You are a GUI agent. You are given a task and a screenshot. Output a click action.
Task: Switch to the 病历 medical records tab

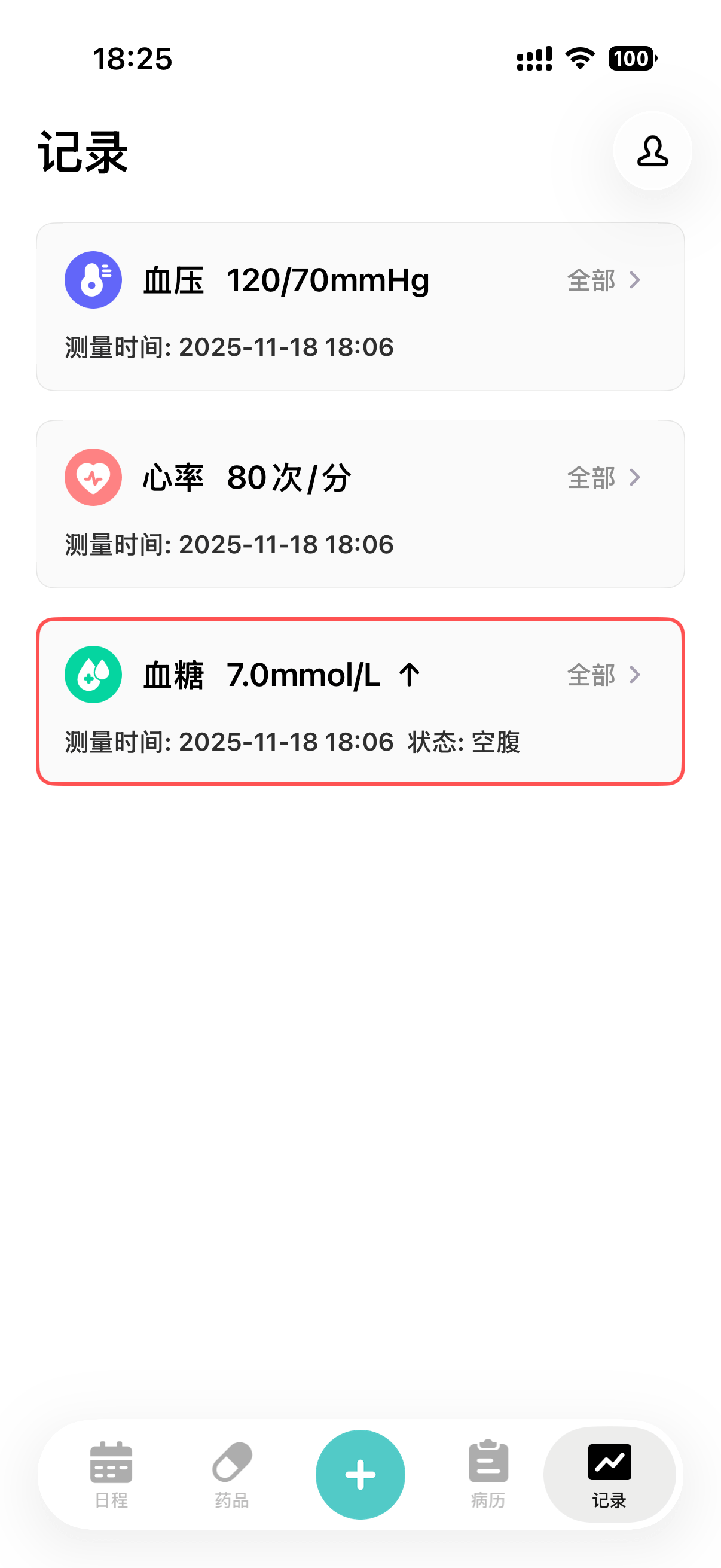488,1474
